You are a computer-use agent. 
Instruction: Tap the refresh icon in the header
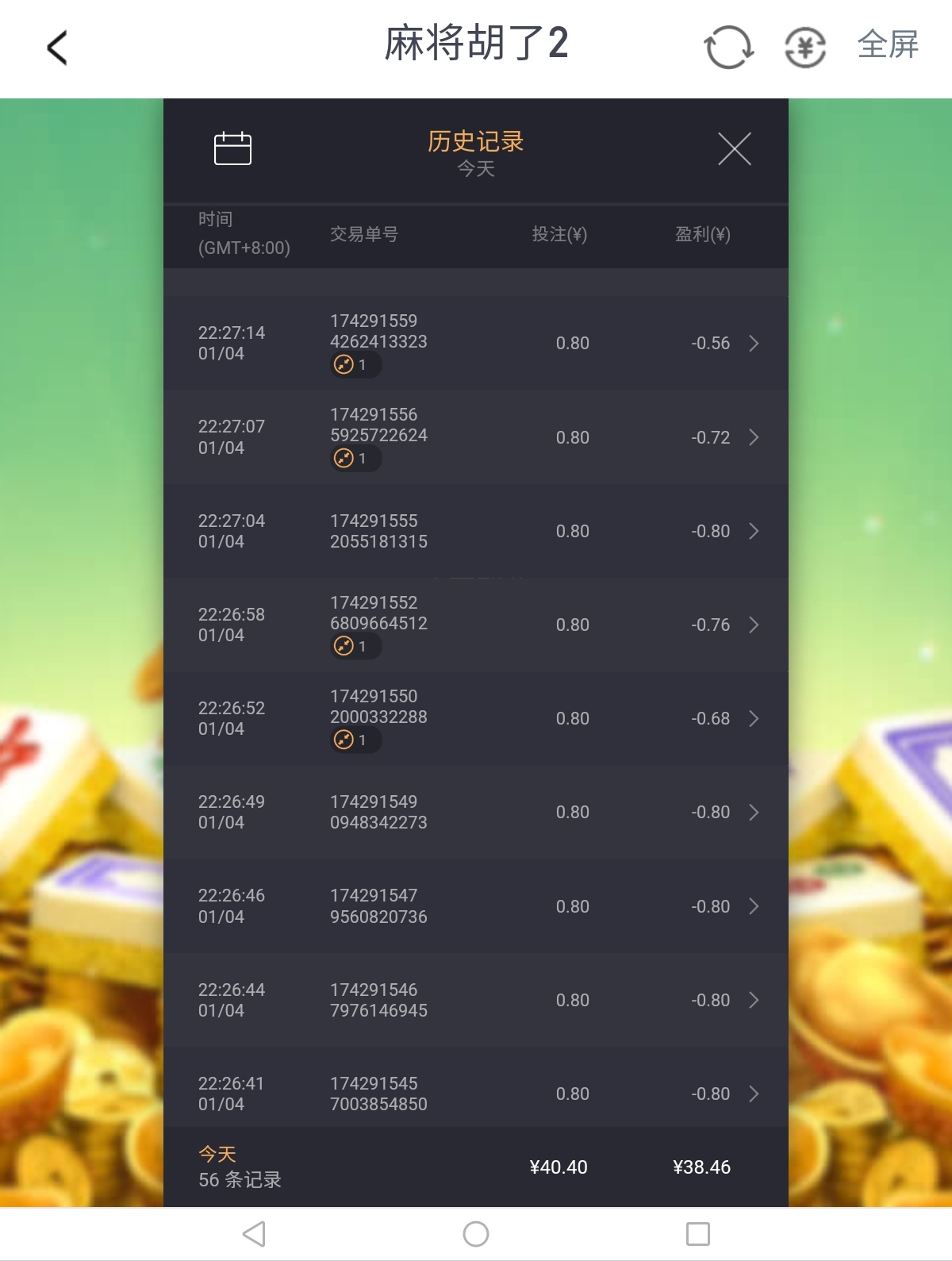point(728,47)
